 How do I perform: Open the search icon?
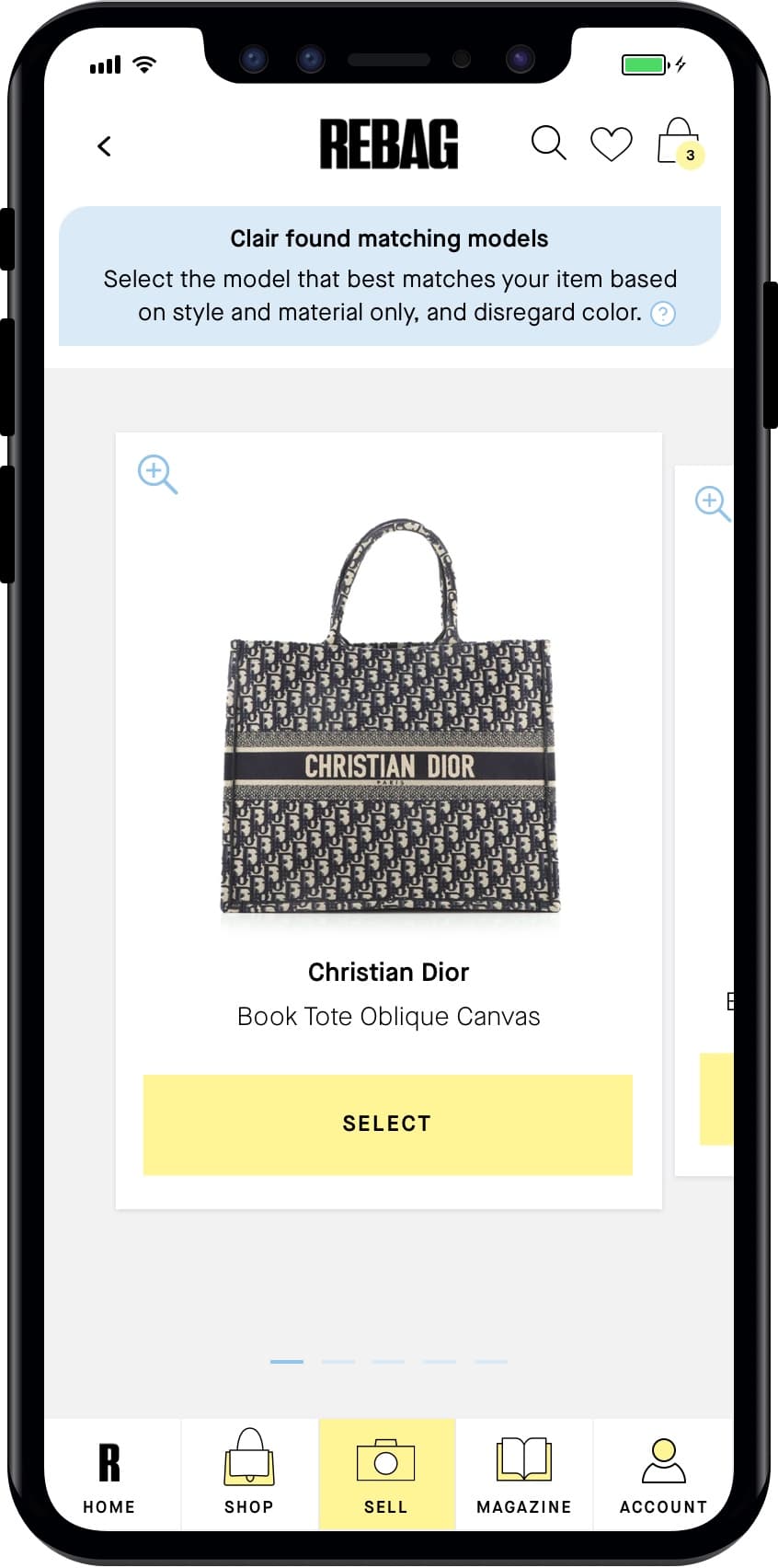coord(548,144)
